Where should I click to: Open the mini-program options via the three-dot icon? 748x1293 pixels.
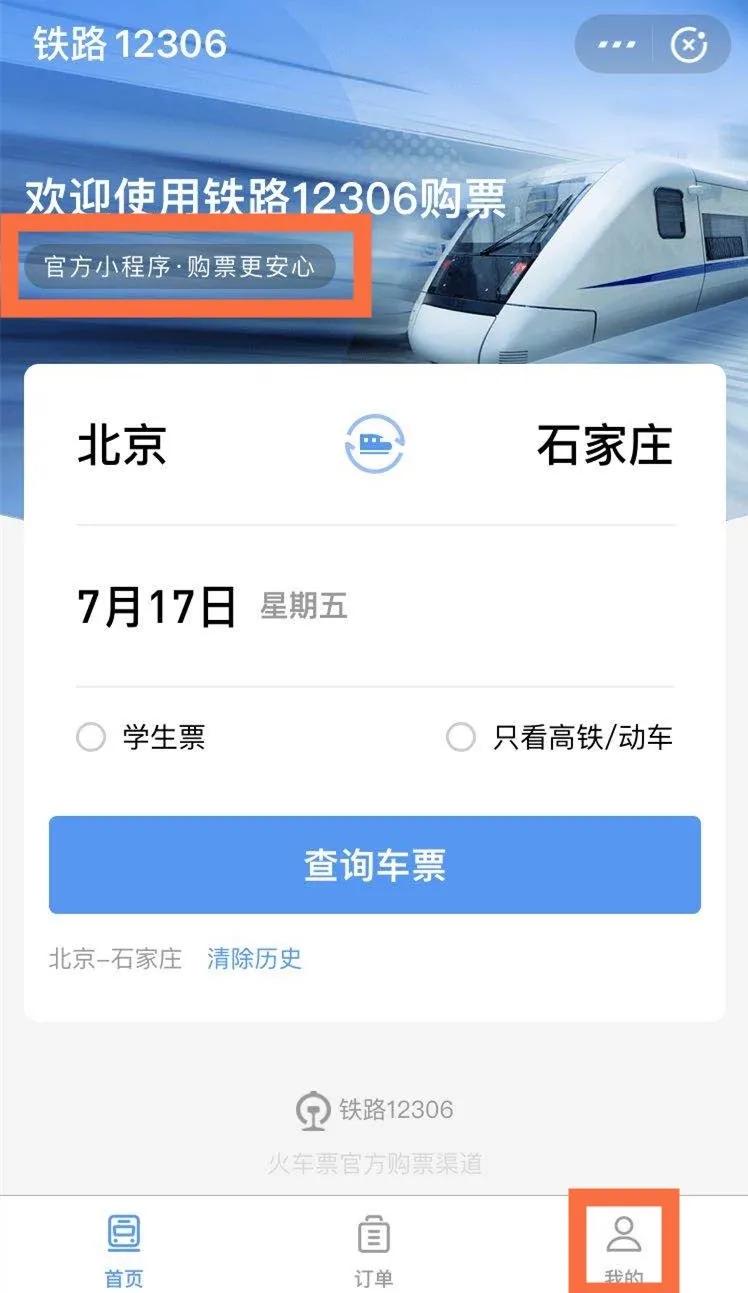[x=617, y=43]
